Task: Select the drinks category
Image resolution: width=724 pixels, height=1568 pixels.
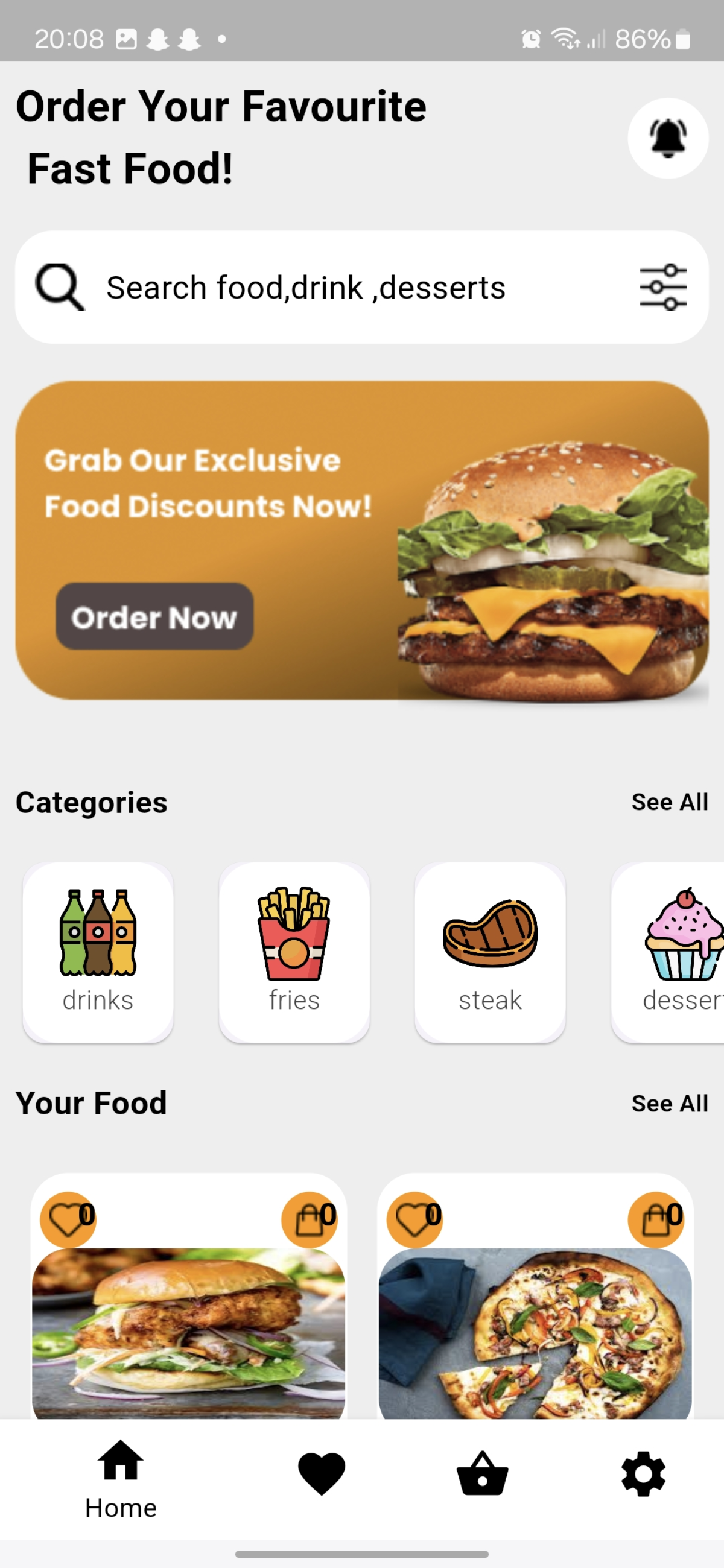Action: (x=98, y=952)
